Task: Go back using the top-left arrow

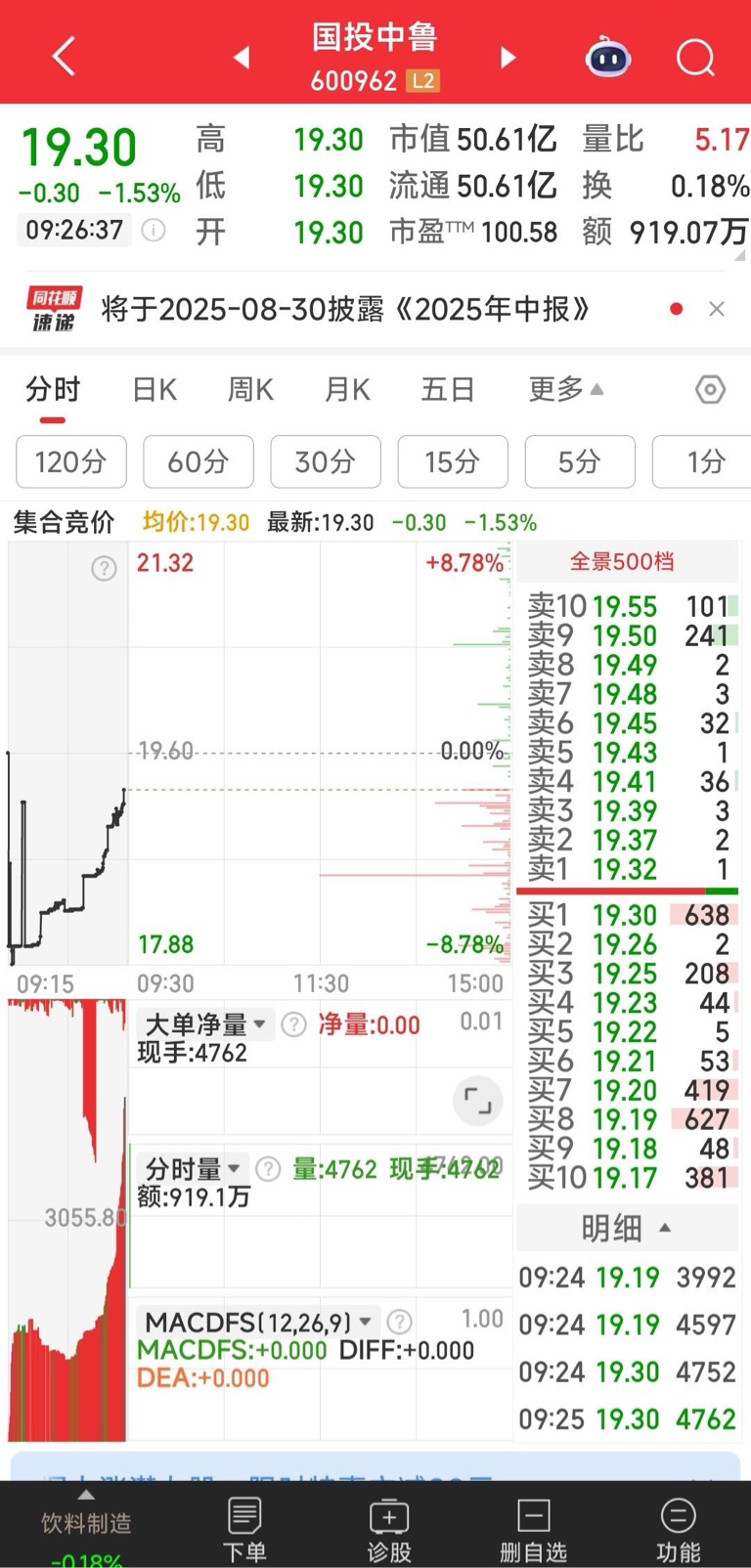Action: pyautogui.click(x=64, y=57)
